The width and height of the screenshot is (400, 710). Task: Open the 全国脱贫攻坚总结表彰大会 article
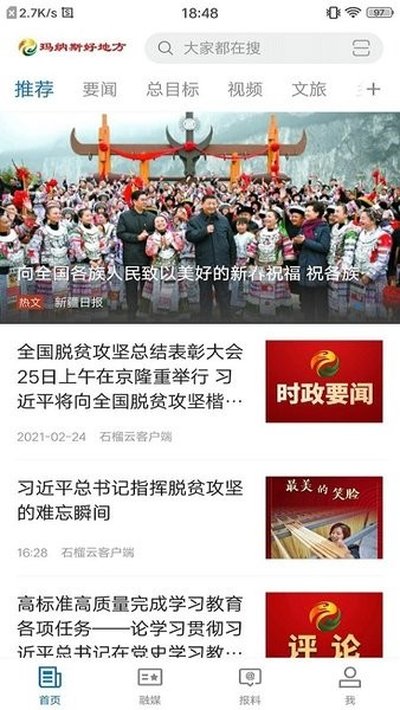pyautogui.click(x=200, y=392)
